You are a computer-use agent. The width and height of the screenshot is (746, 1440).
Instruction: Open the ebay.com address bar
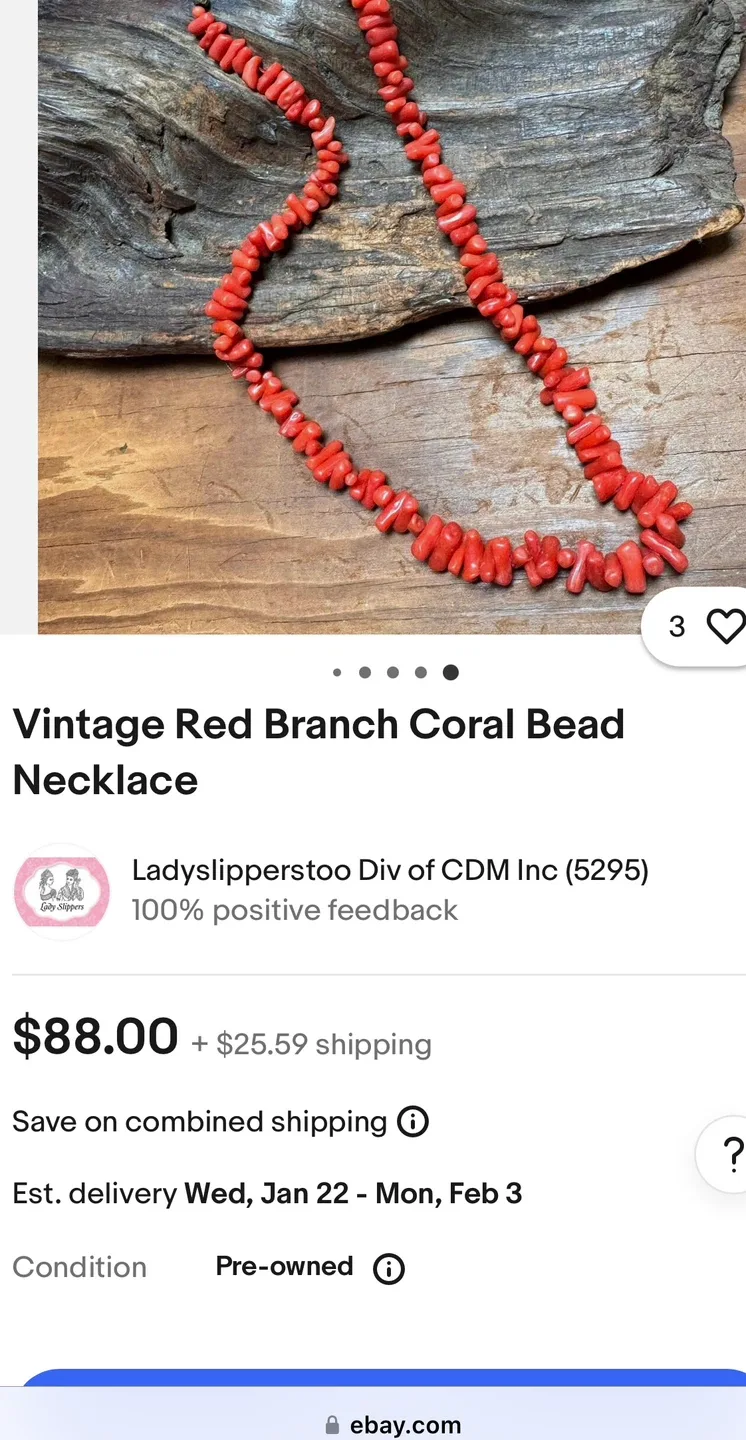[404, 1424]
